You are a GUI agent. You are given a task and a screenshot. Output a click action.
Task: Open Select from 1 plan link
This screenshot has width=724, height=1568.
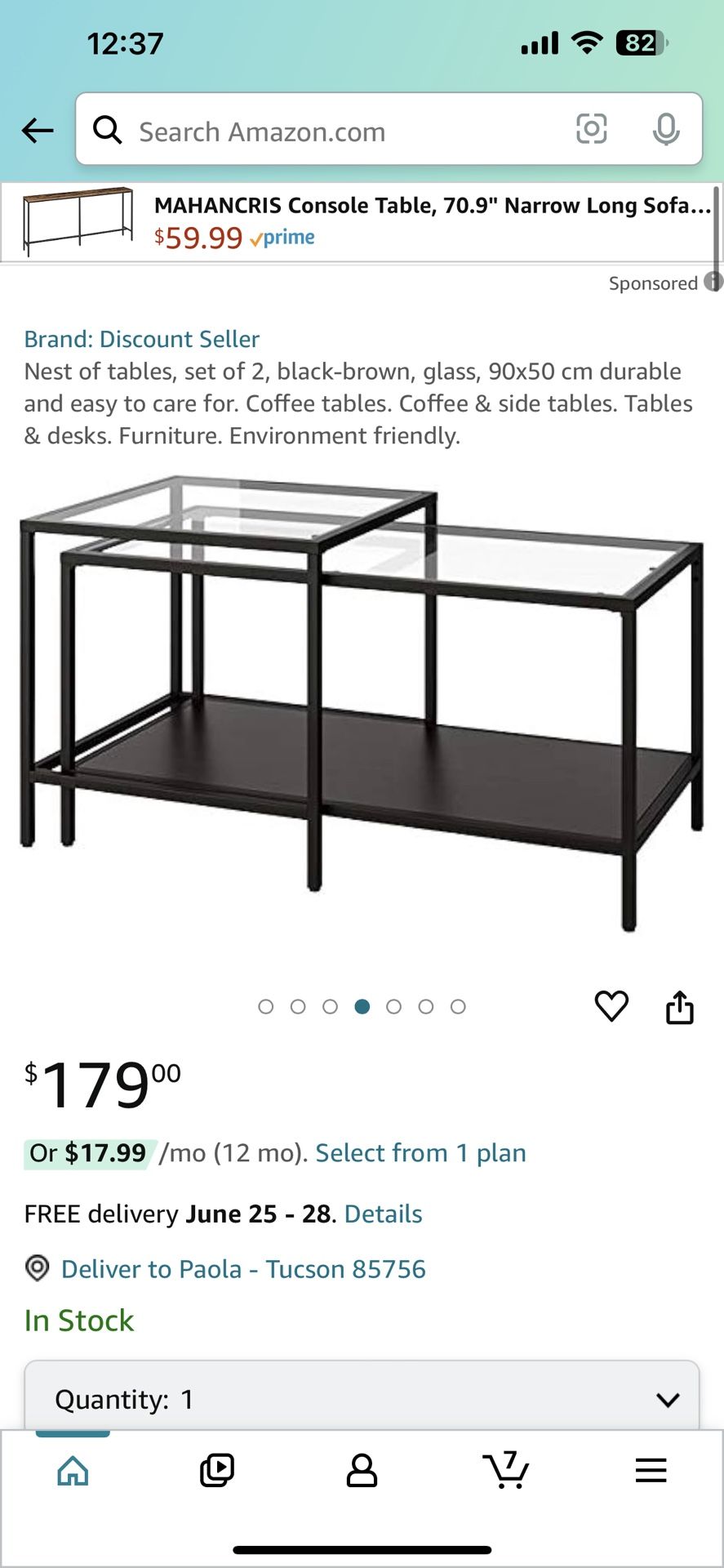(x=420, y=1153)
